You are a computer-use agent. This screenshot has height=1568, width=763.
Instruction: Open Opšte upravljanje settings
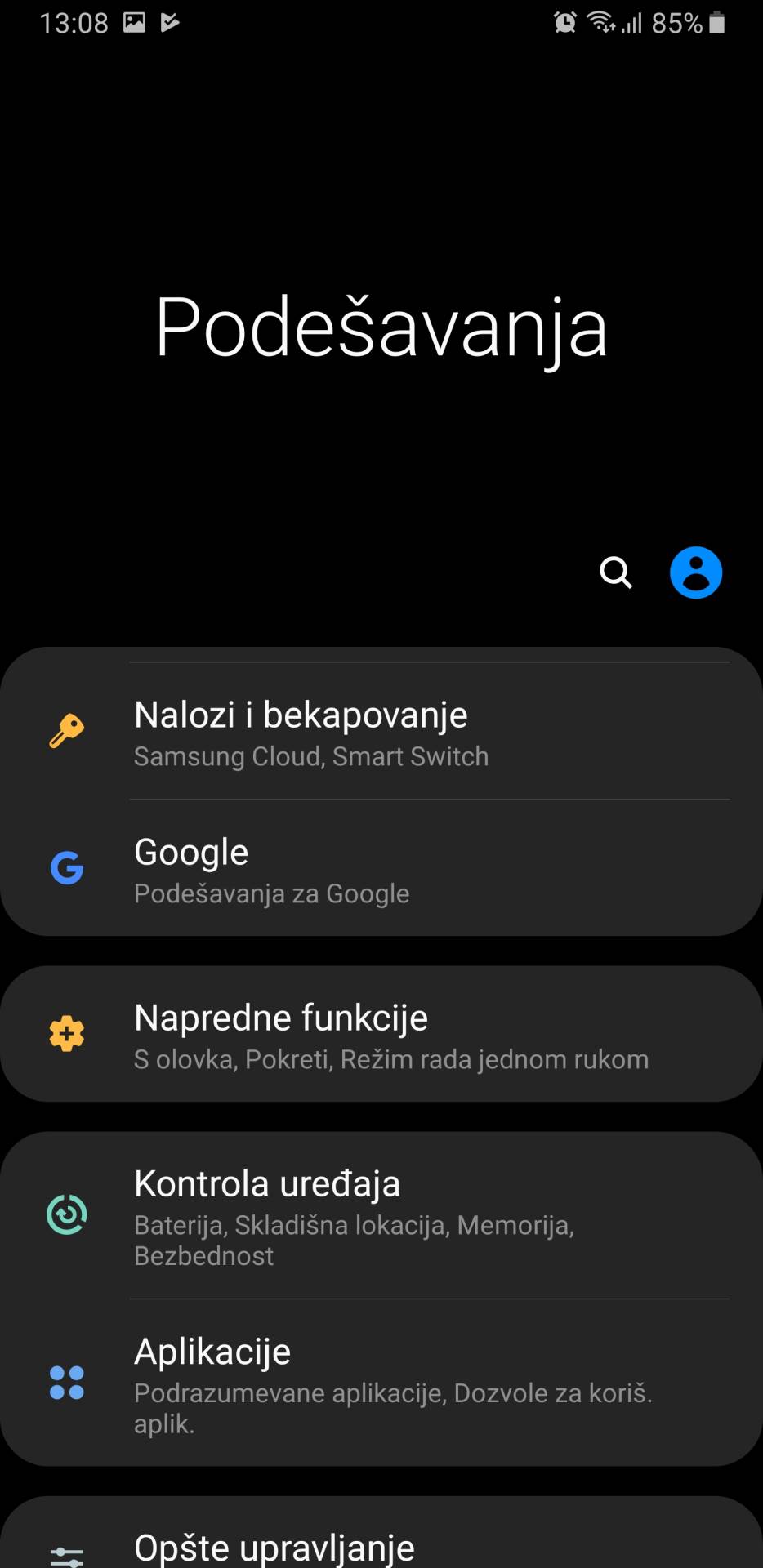381,1546
